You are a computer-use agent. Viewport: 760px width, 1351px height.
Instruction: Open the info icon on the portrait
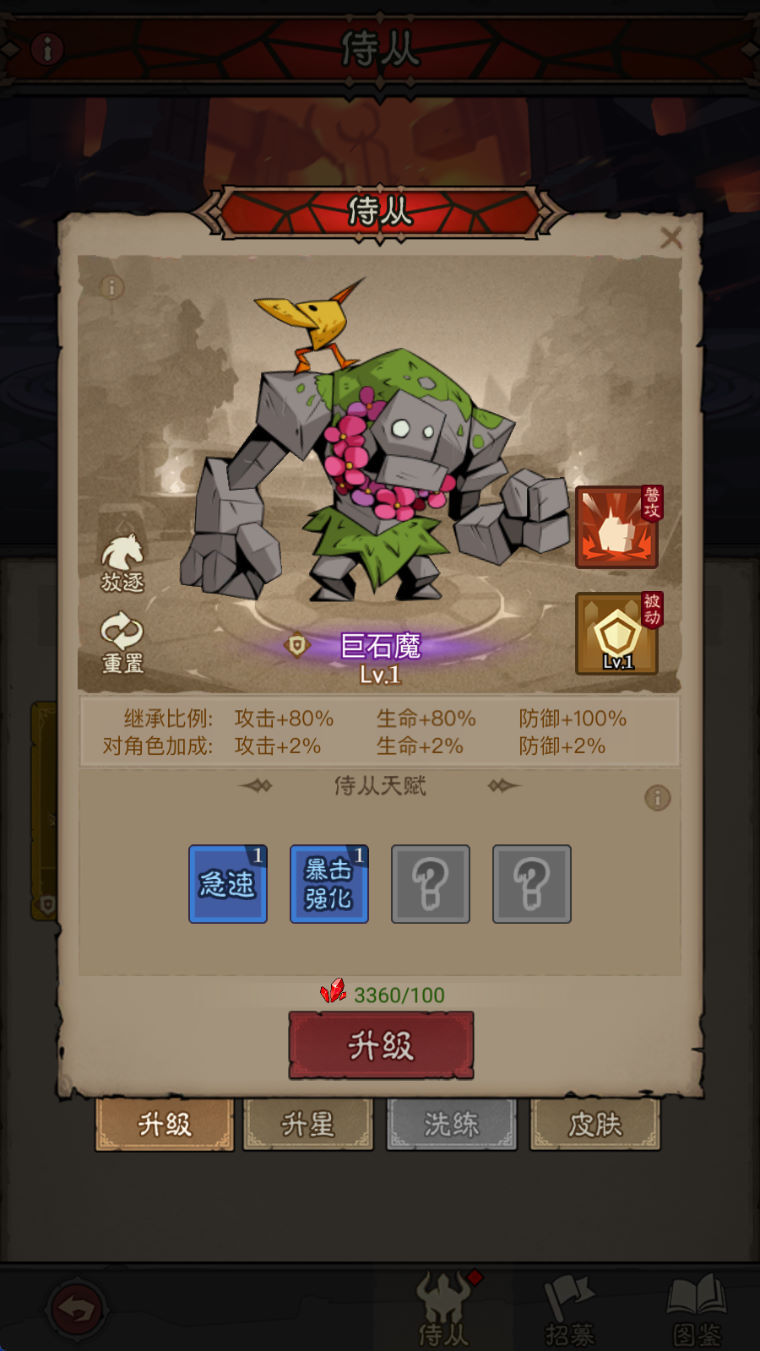coord(112,288)
